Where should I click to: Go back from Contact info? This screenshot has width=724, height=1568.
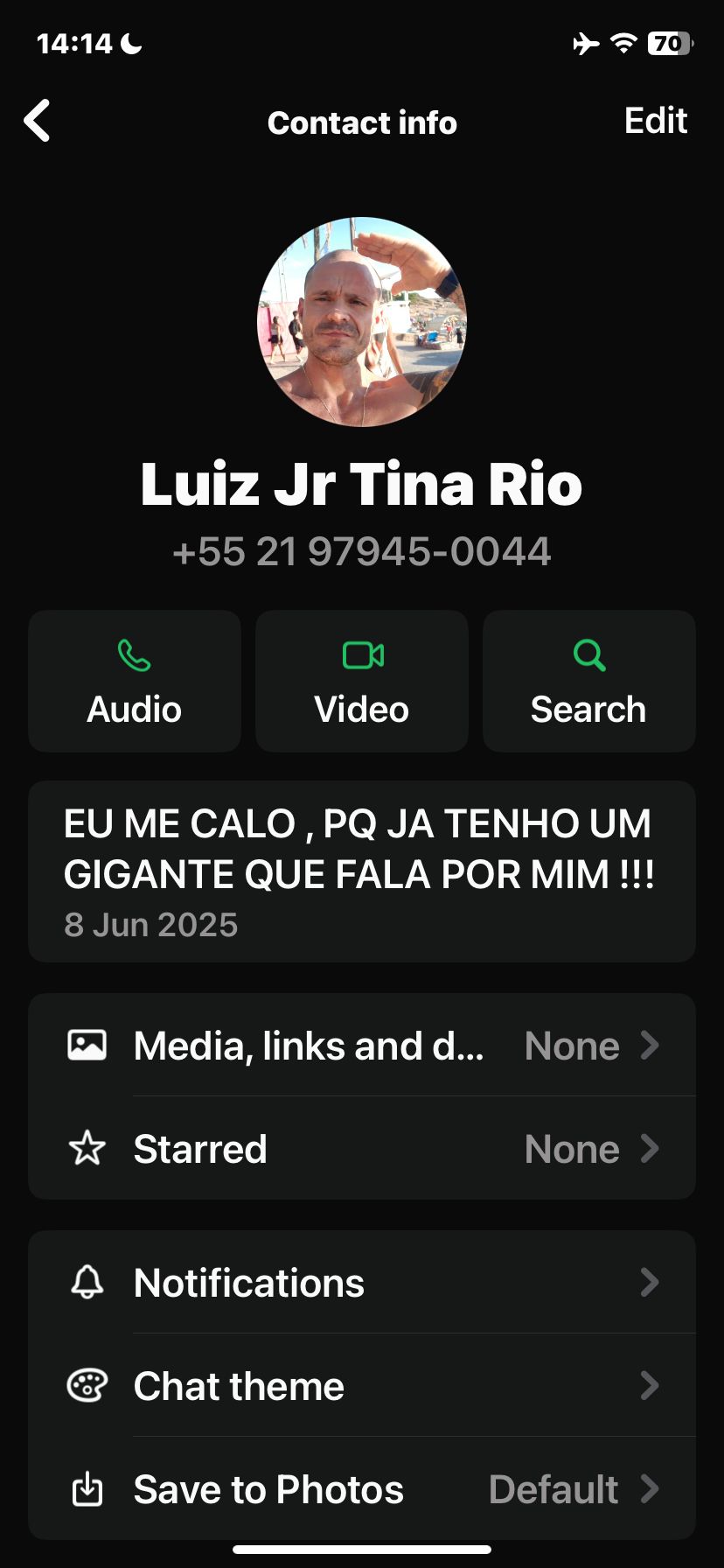pos(38,121)
